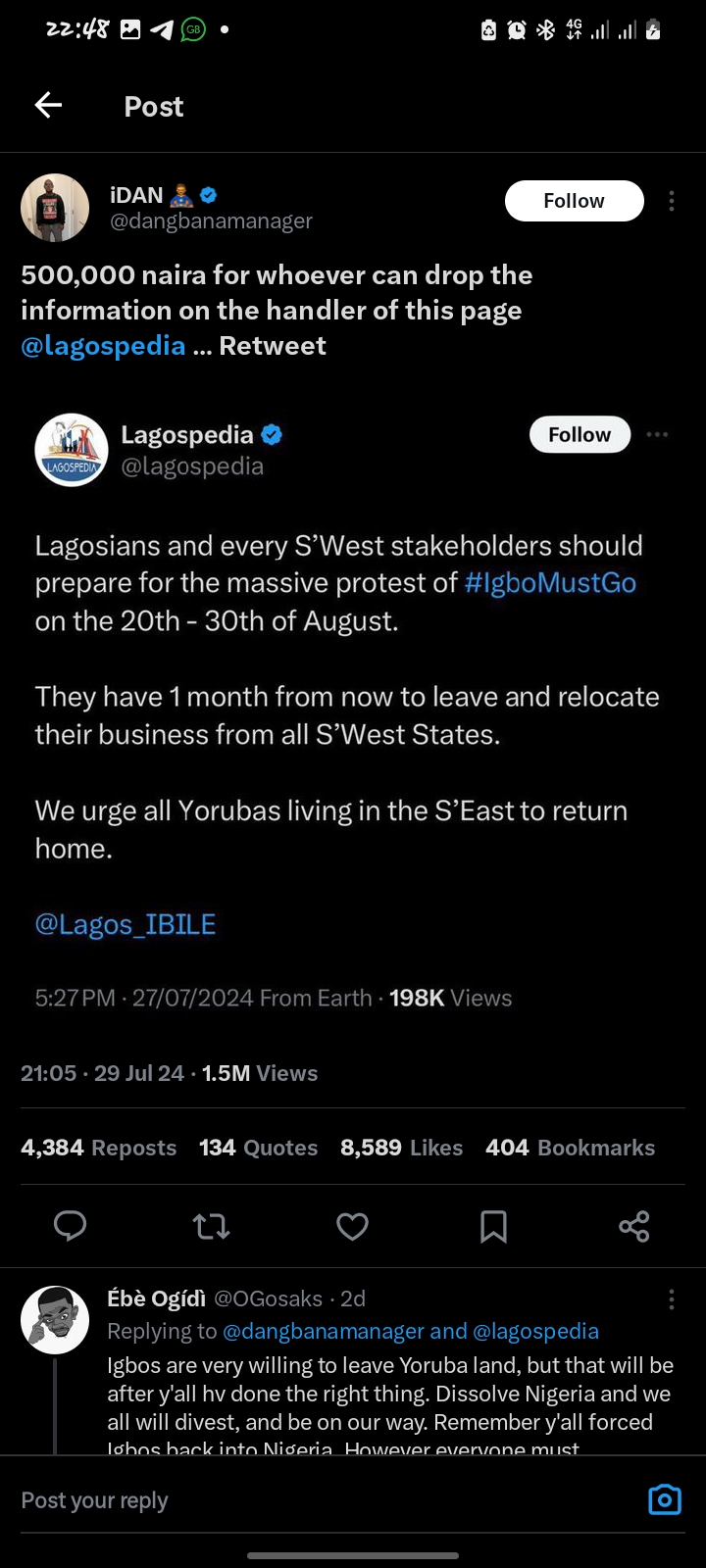View the 4,384 Reposts list
The image size is (706, 1568).
(99, 1148)
